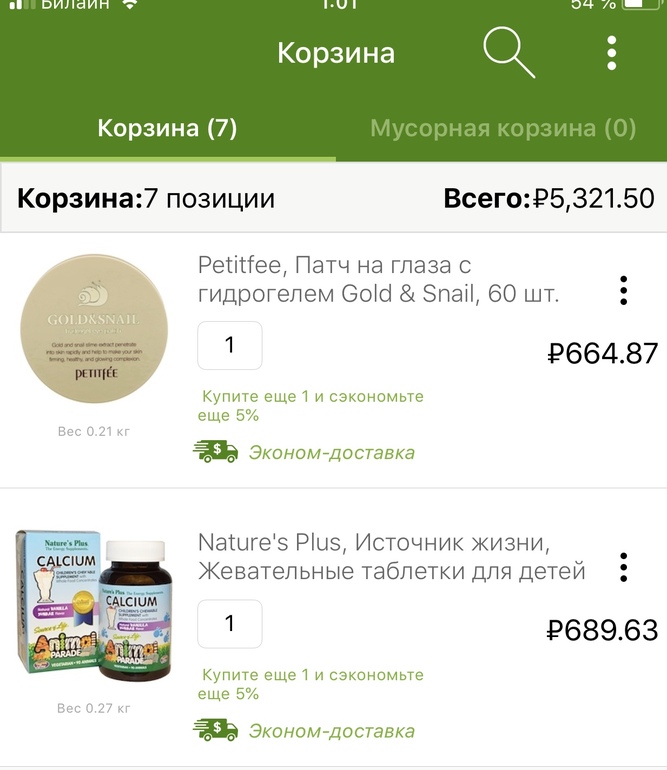Screen dimensions: 667x770
Task: Open the overflow menu in the header
Action: [612, 53]
